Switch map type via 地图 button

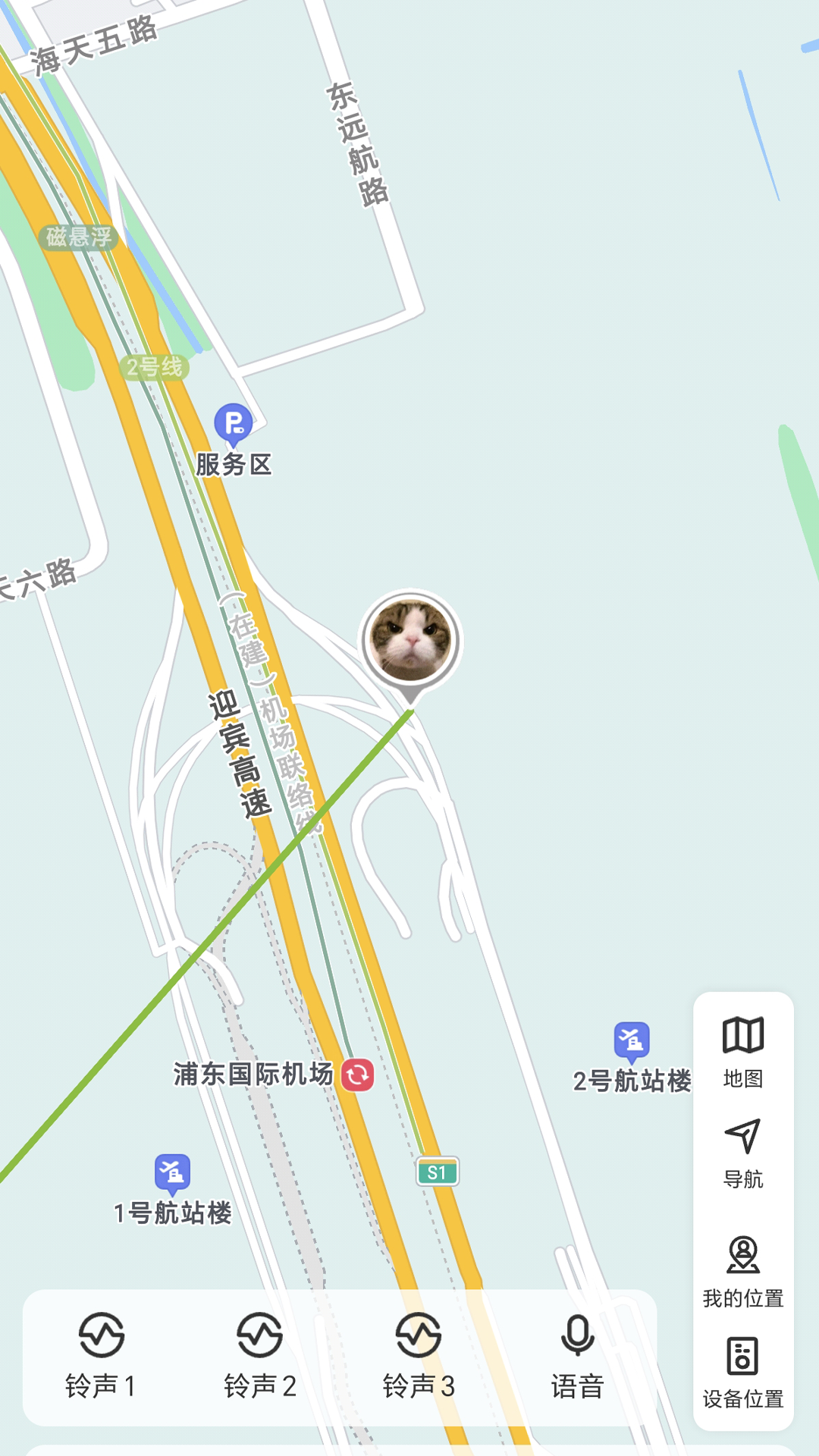click(743, 1051)
